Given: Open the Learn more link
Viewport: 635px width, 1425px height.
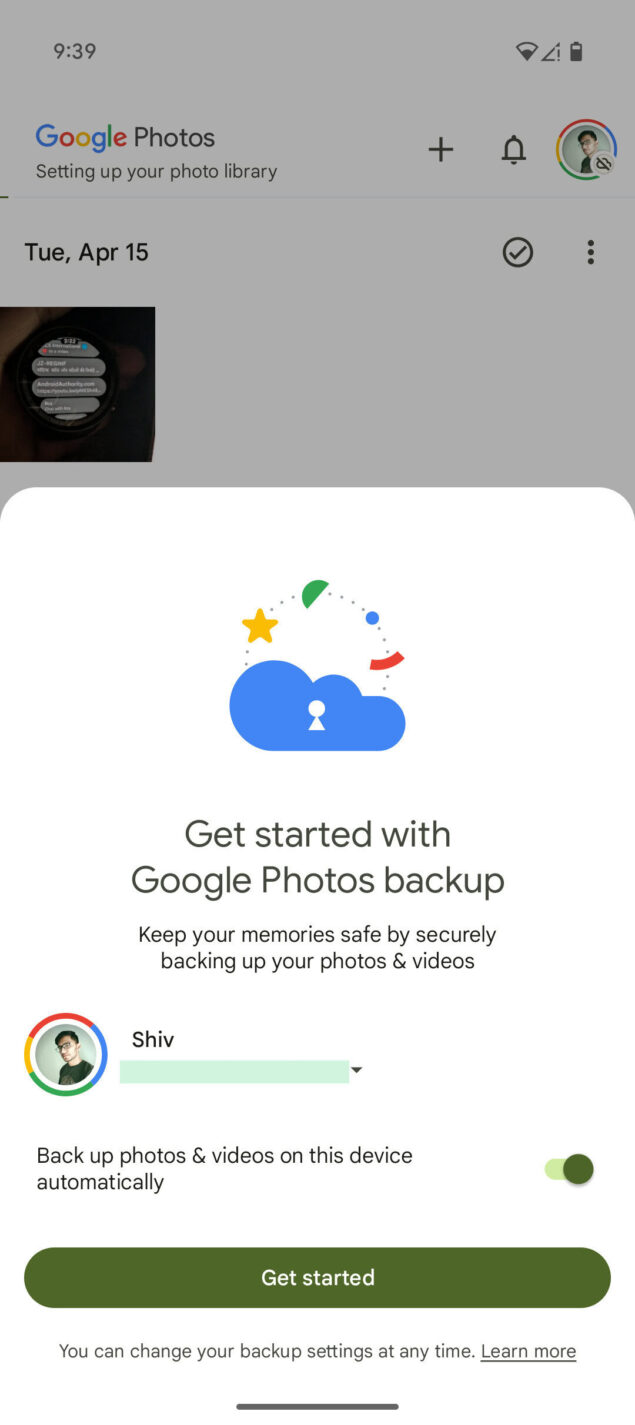Looking at the screenshot, I should tap(528, 1351).
